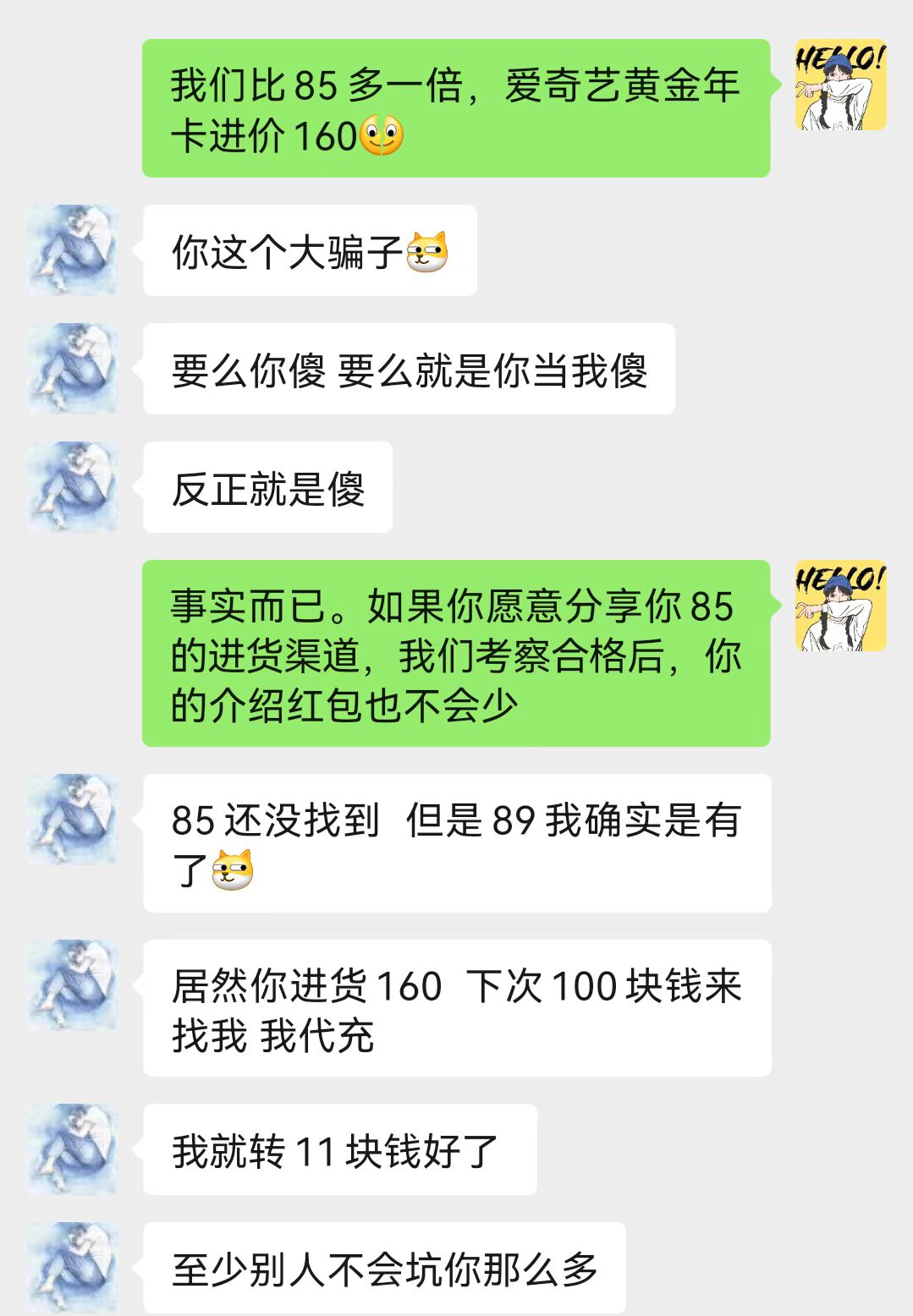Screen dimensions: 913x1316
Task: Open sender avatar beside "我们比85多一倍" message
Action: tap(840, 85)
